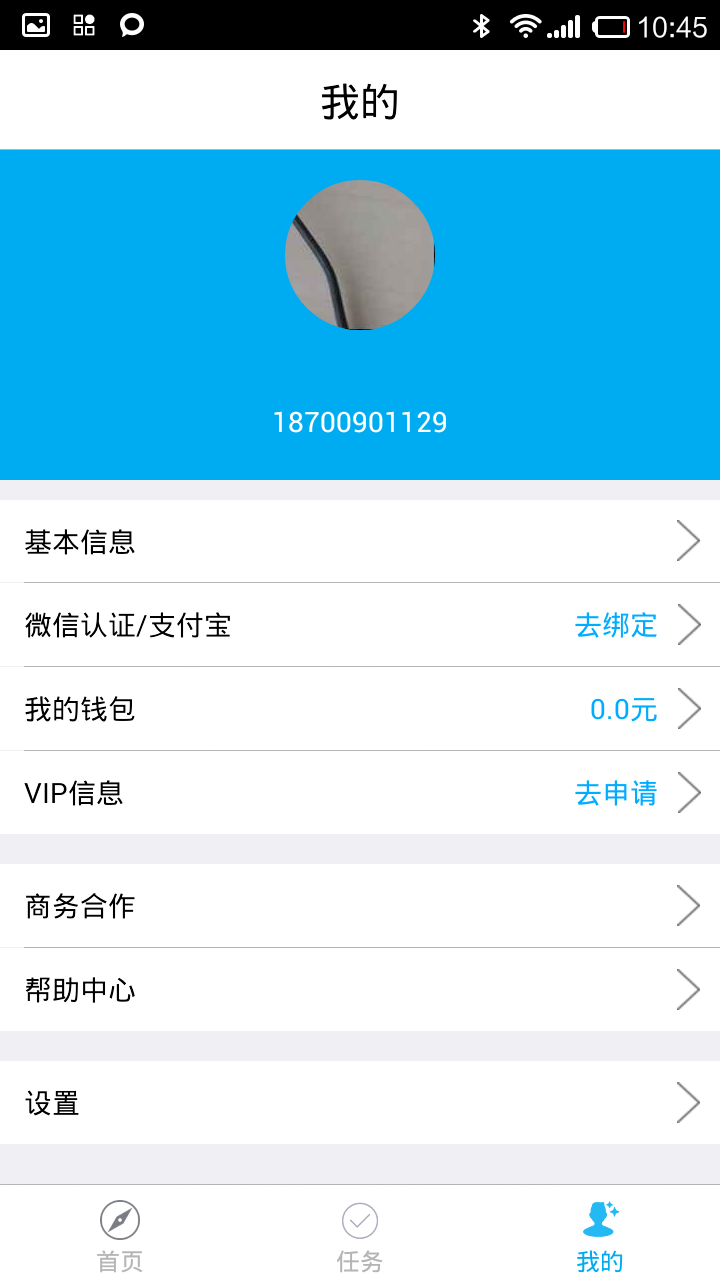Tap the grid widget icon in status bar

point(84,25)
